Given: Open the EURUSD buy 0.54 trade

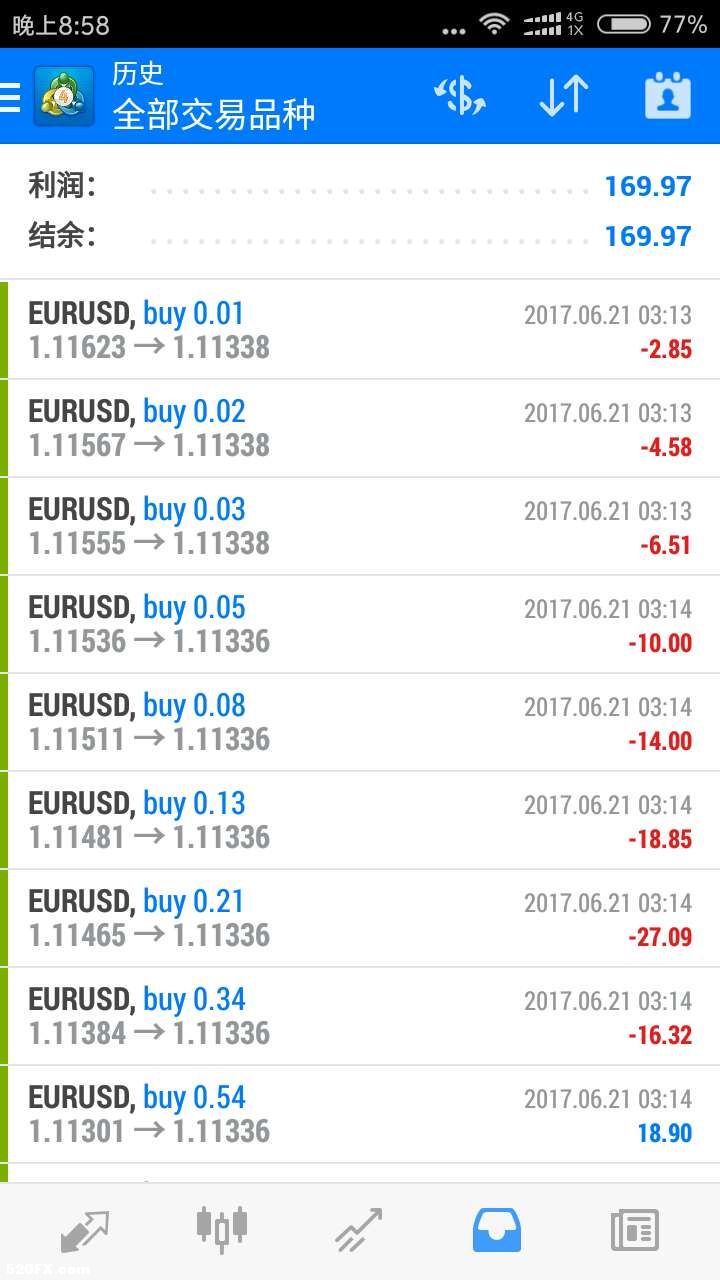Looking at the screenshot, I should coord(360,1114).
